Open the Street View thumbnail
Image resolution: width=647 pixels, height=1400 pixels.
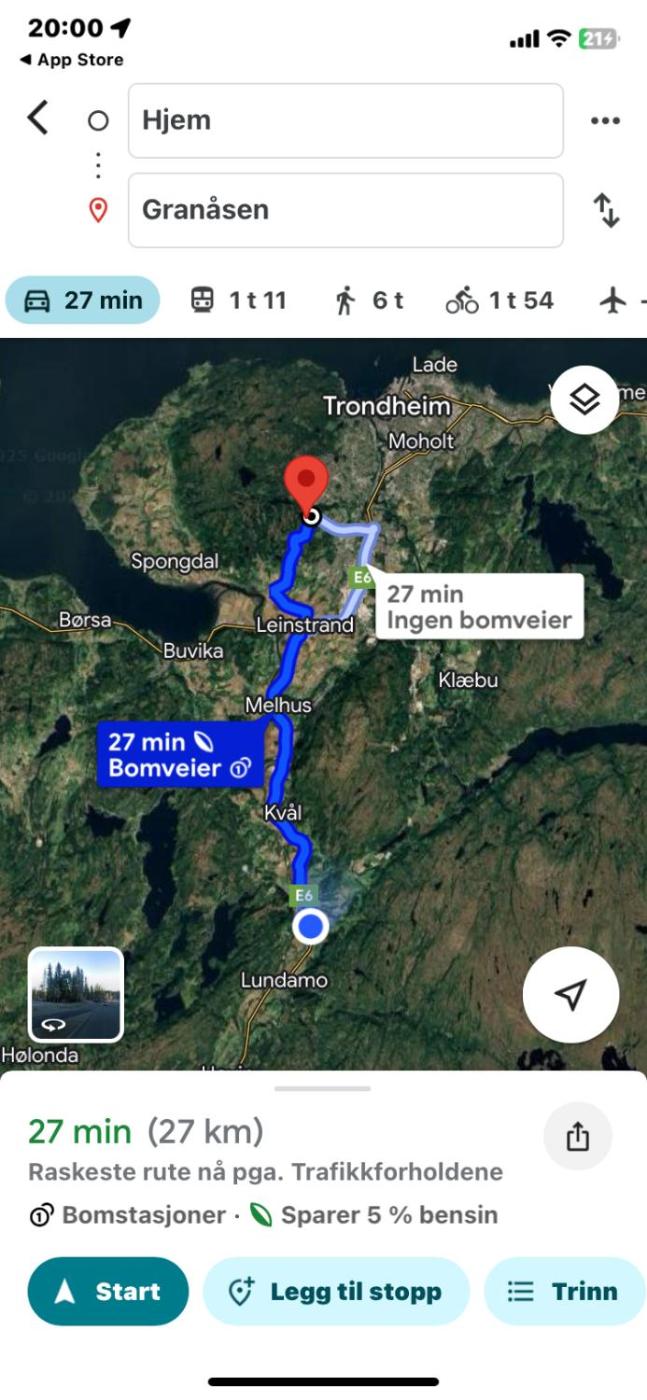pos(76,994)
